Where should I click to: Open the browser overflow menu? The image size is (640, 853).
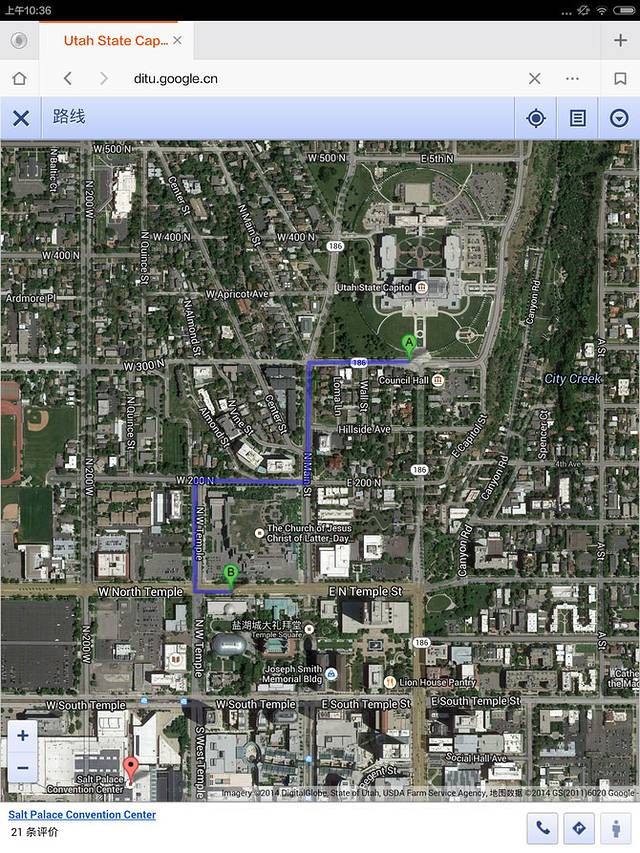[572, 78]
